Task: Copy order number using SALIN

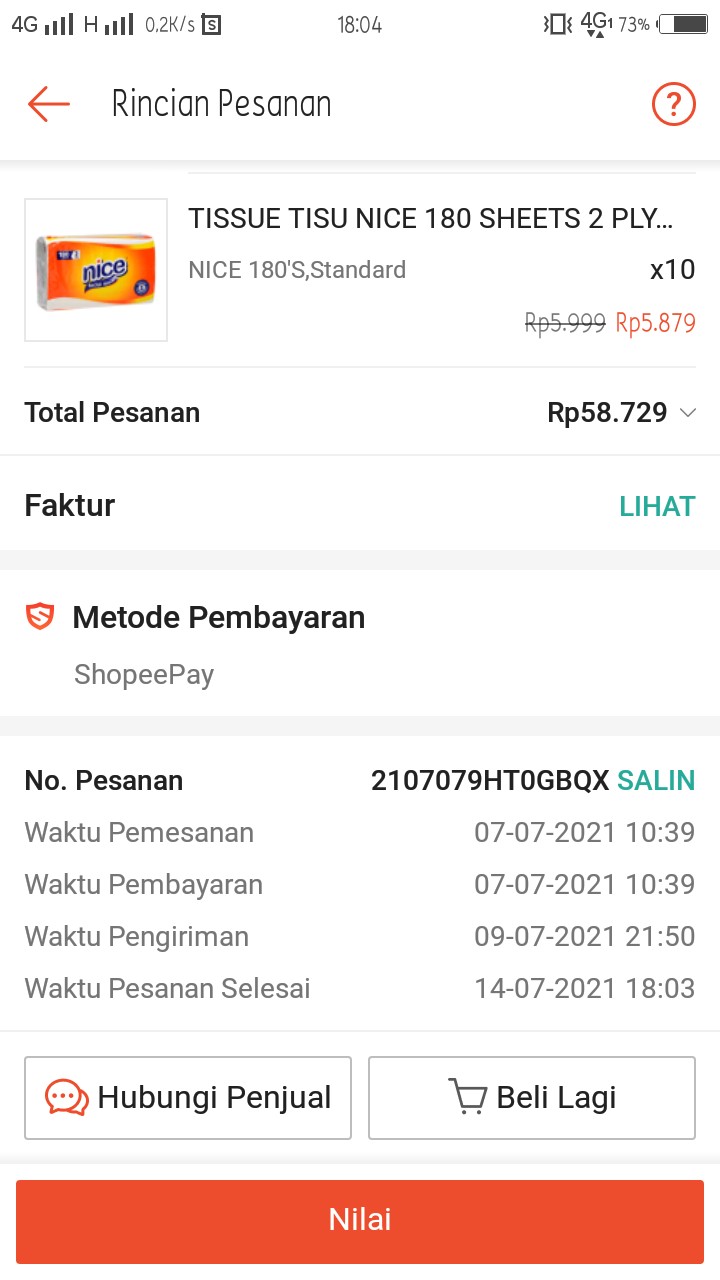Action: [657, 780]
